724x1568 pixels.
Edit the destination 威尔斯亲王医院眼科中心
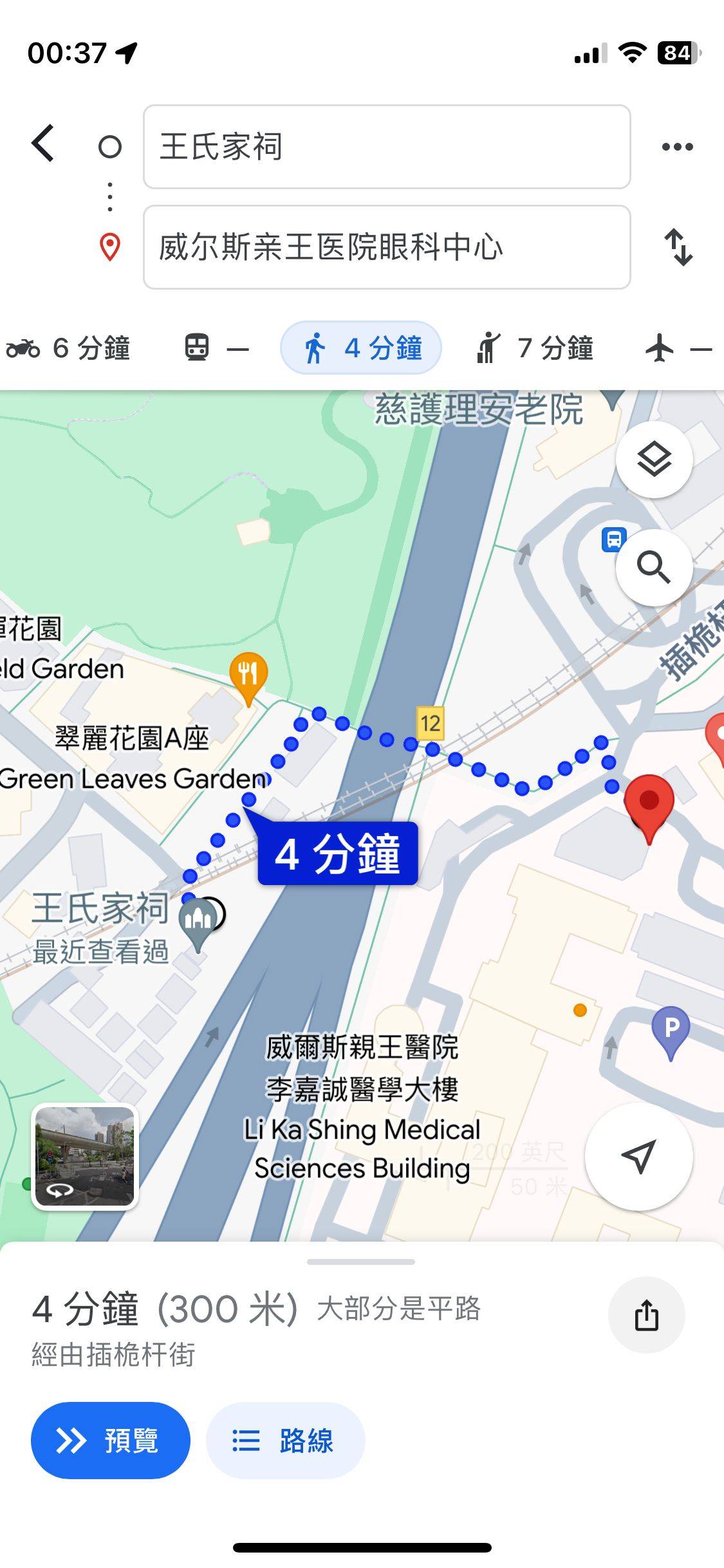tap(387, 247)
